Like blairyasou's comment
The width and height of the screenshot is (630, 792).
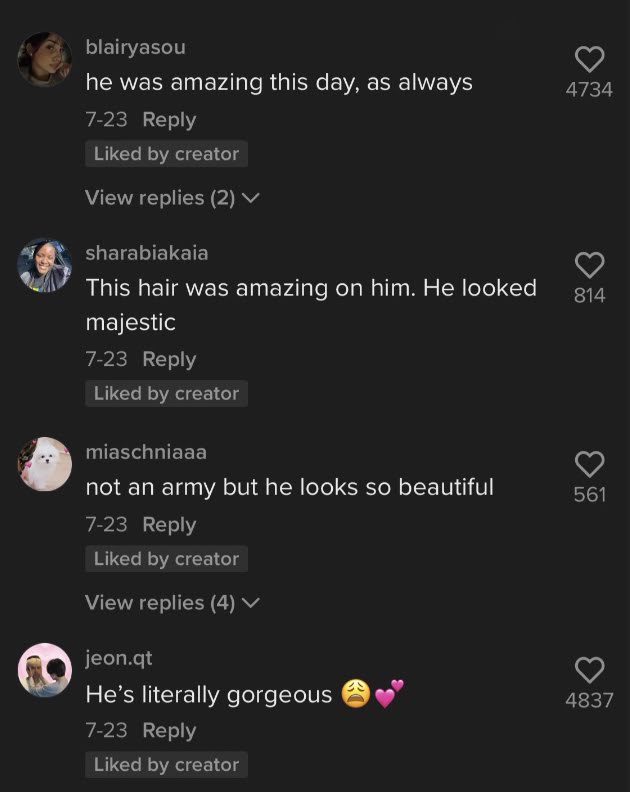[x=590, y=60]
